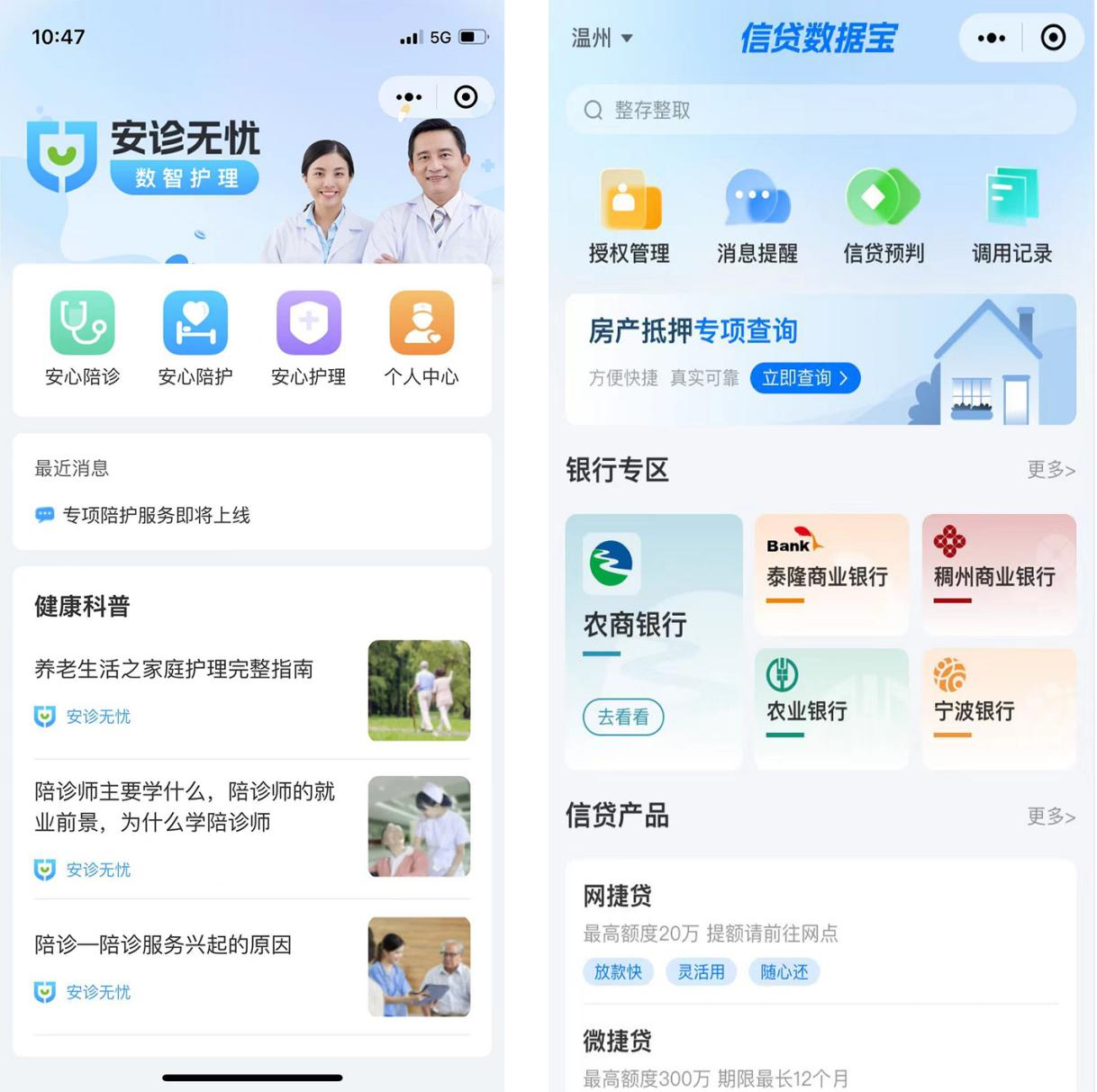Image resolution: width=1097 pixels, height=1092 pixels.
Task: Tap 立即查询 on the 房产抵押 banner
Action: tap(804, 378)
